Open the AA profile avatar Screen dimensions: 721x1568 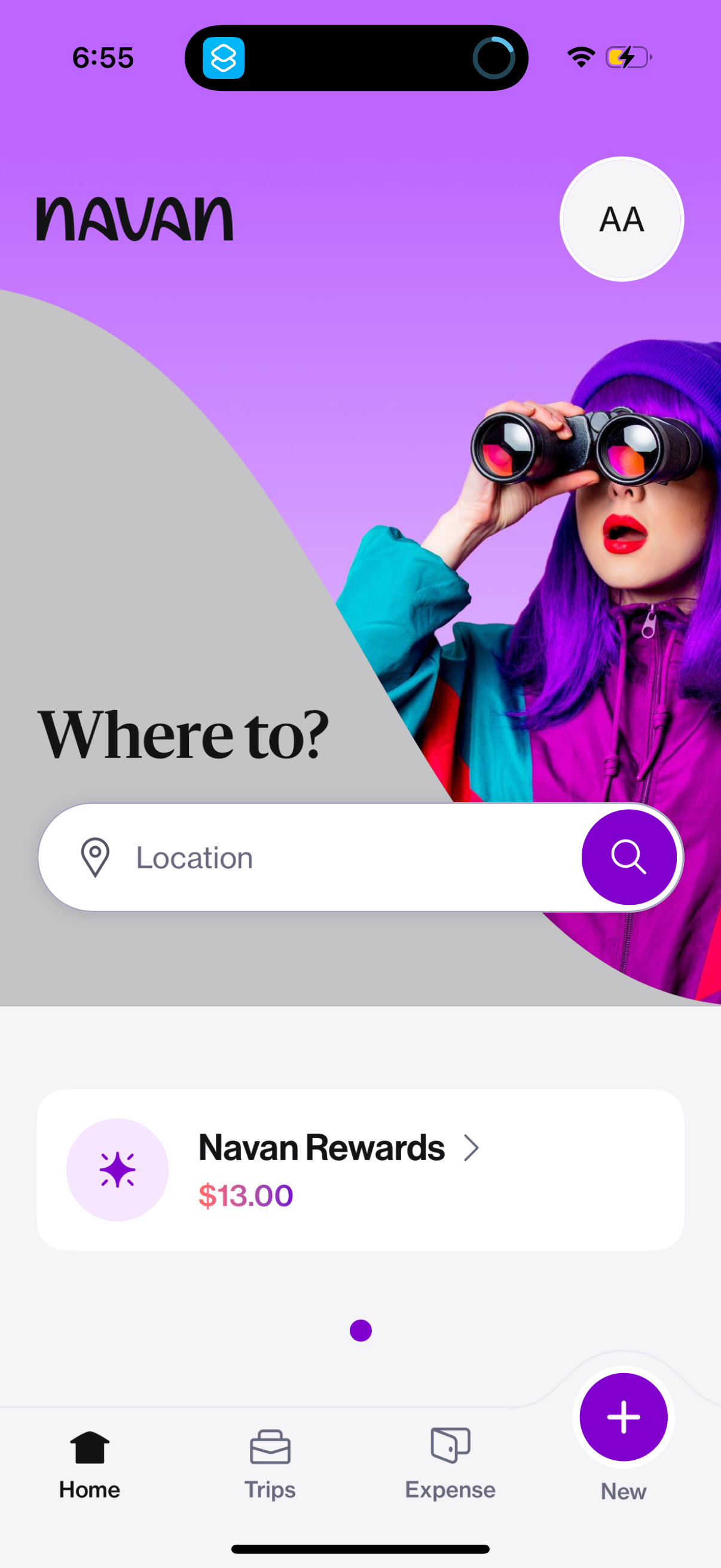621,219
